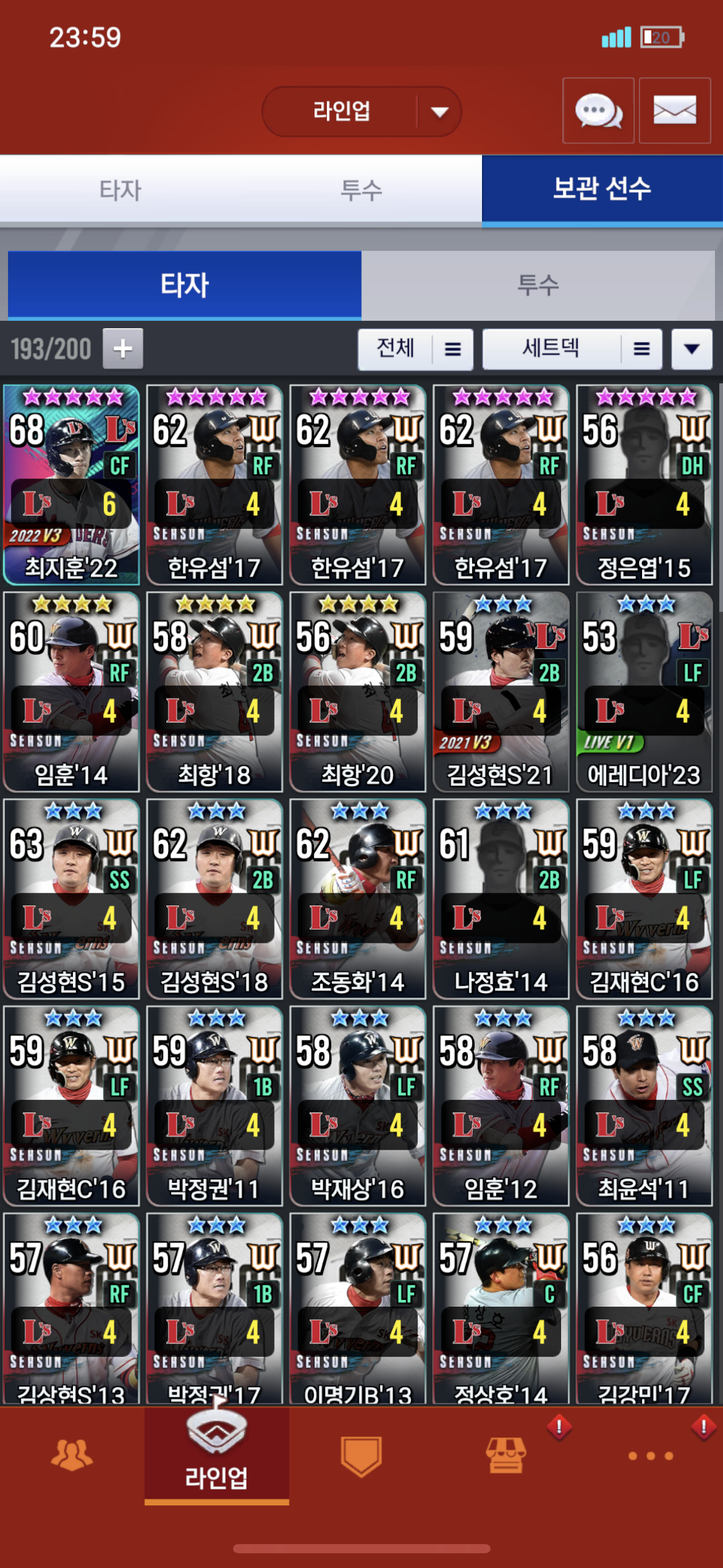
Task: Tap the down arrow sort toggle
Action: (691, 349)
